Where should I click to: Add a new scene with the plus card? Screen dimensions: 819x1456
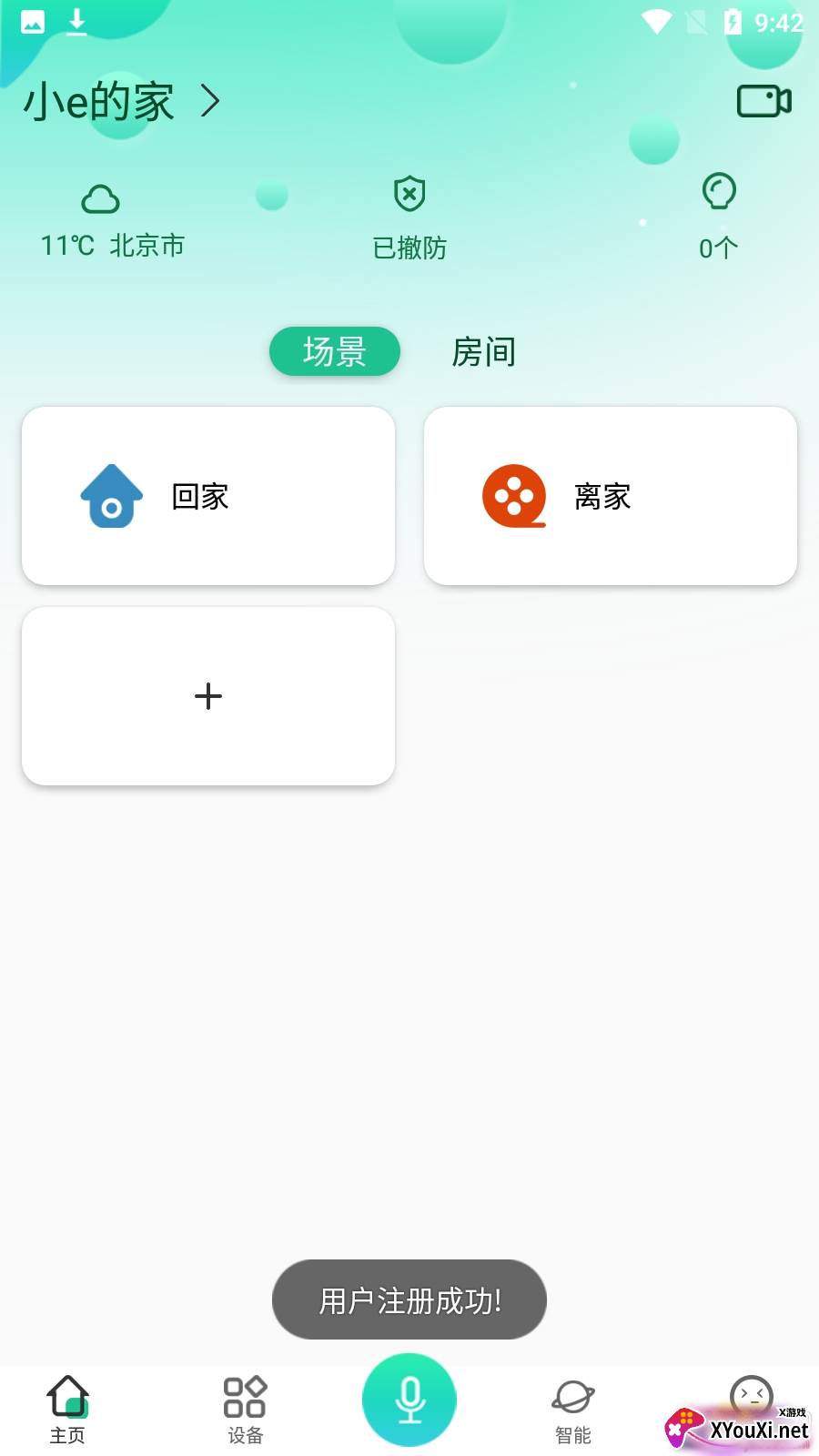coord(208,696)
